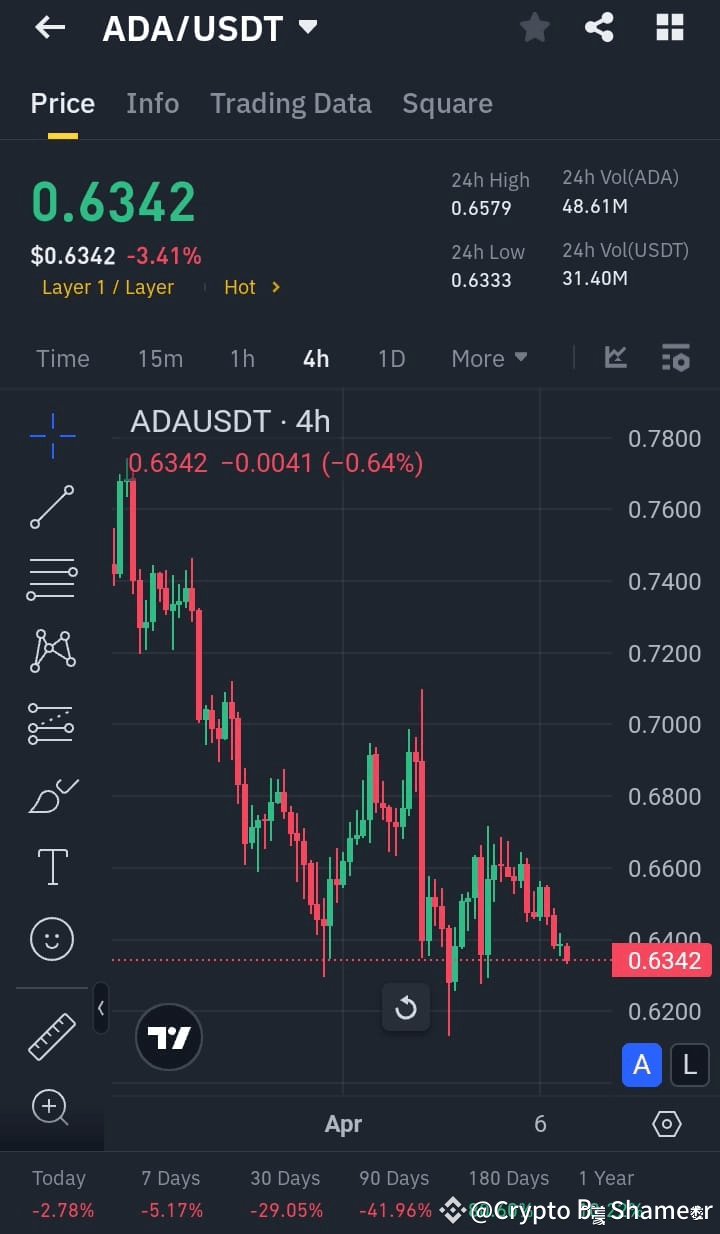The width and height of the screenshot is (720, 1234).
Task: Open the horizontal lines drawing tool
Action: [x=52, y=578]
